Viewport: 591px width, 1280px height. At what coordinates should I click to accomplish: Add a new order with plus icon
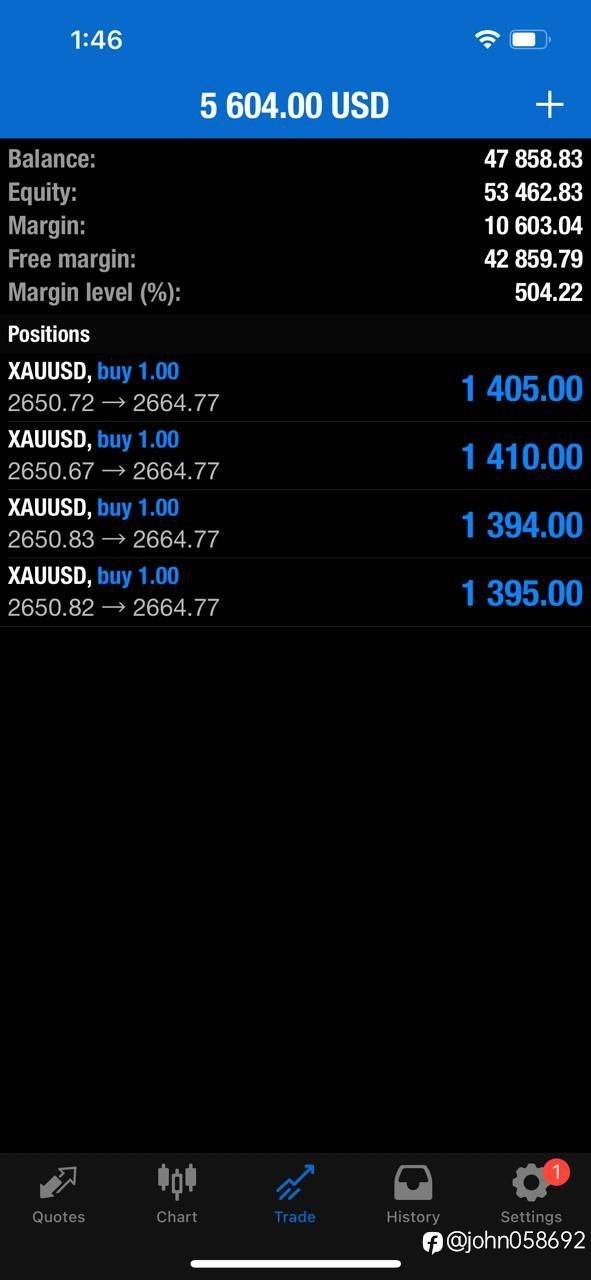tap(550, 104)
